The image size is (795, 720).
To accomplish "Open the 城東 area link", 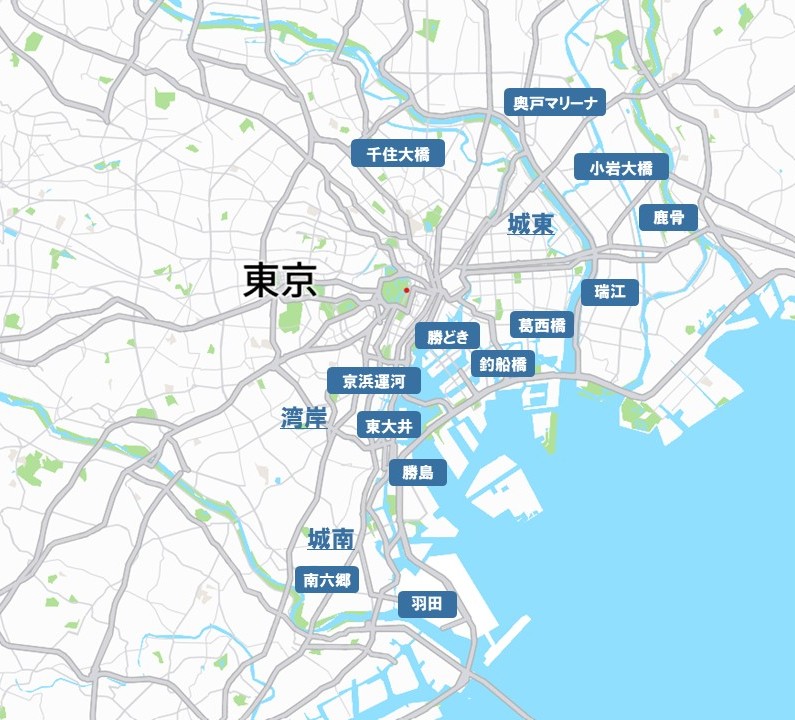I will [530, 224].
